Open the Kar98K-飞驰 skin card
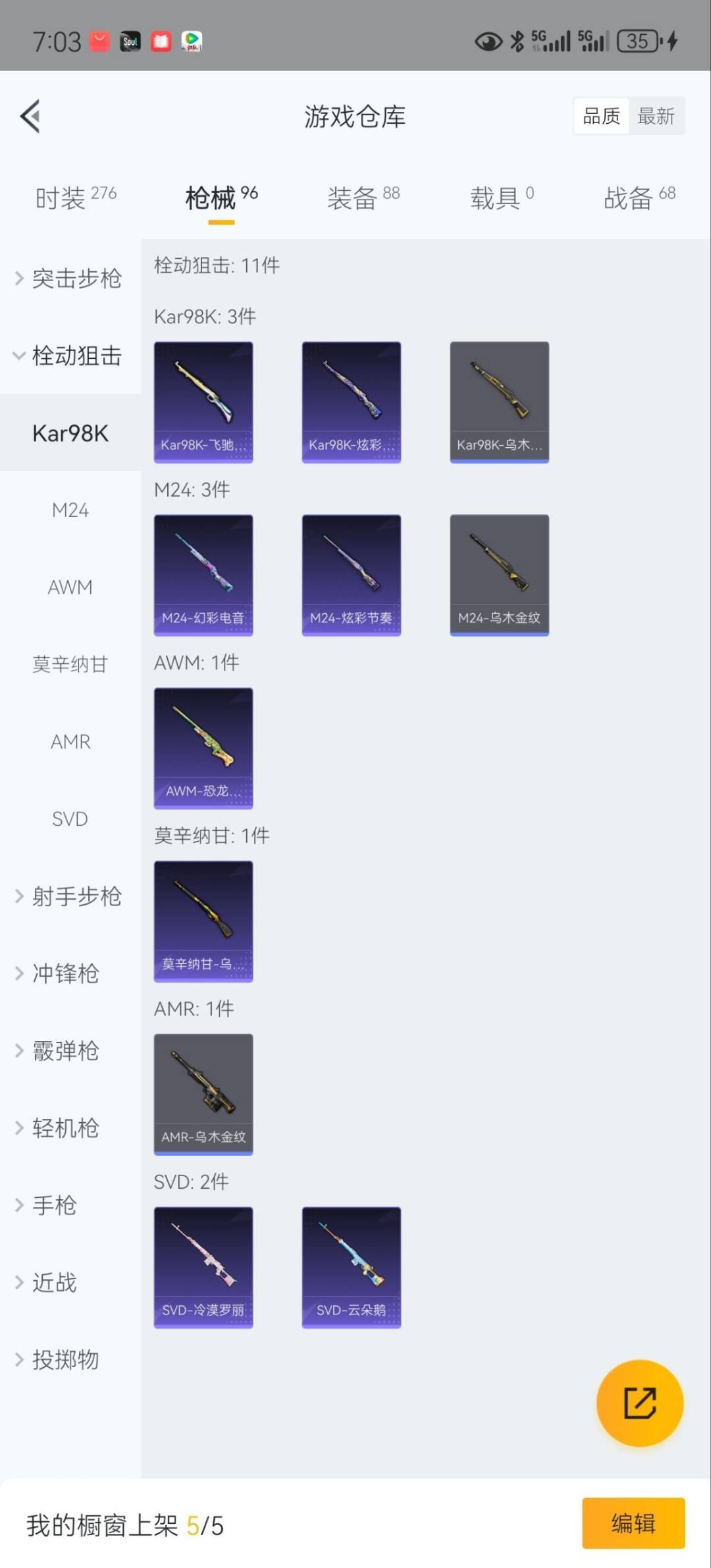711x1568 pixels. tap(203, 402)
